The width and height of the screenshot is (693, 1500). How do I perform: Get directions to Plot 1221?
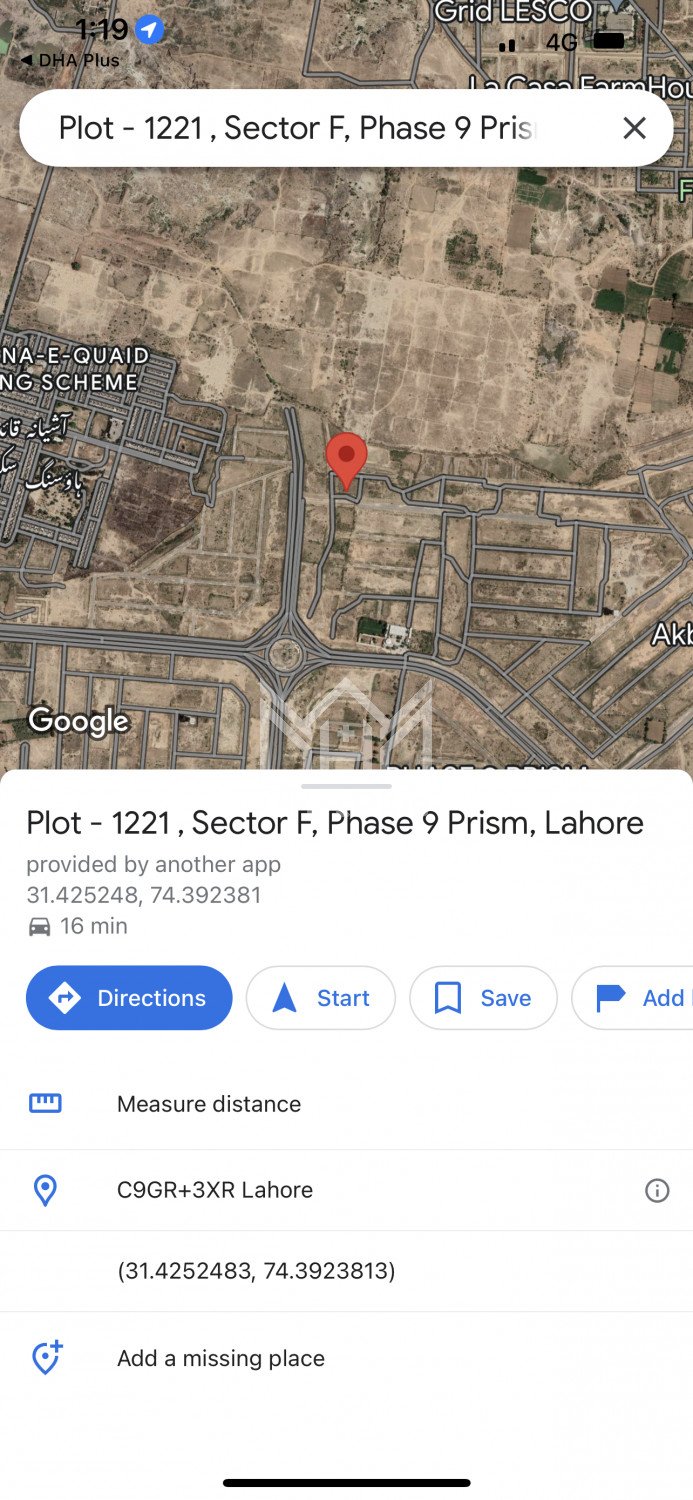[129, 998]
